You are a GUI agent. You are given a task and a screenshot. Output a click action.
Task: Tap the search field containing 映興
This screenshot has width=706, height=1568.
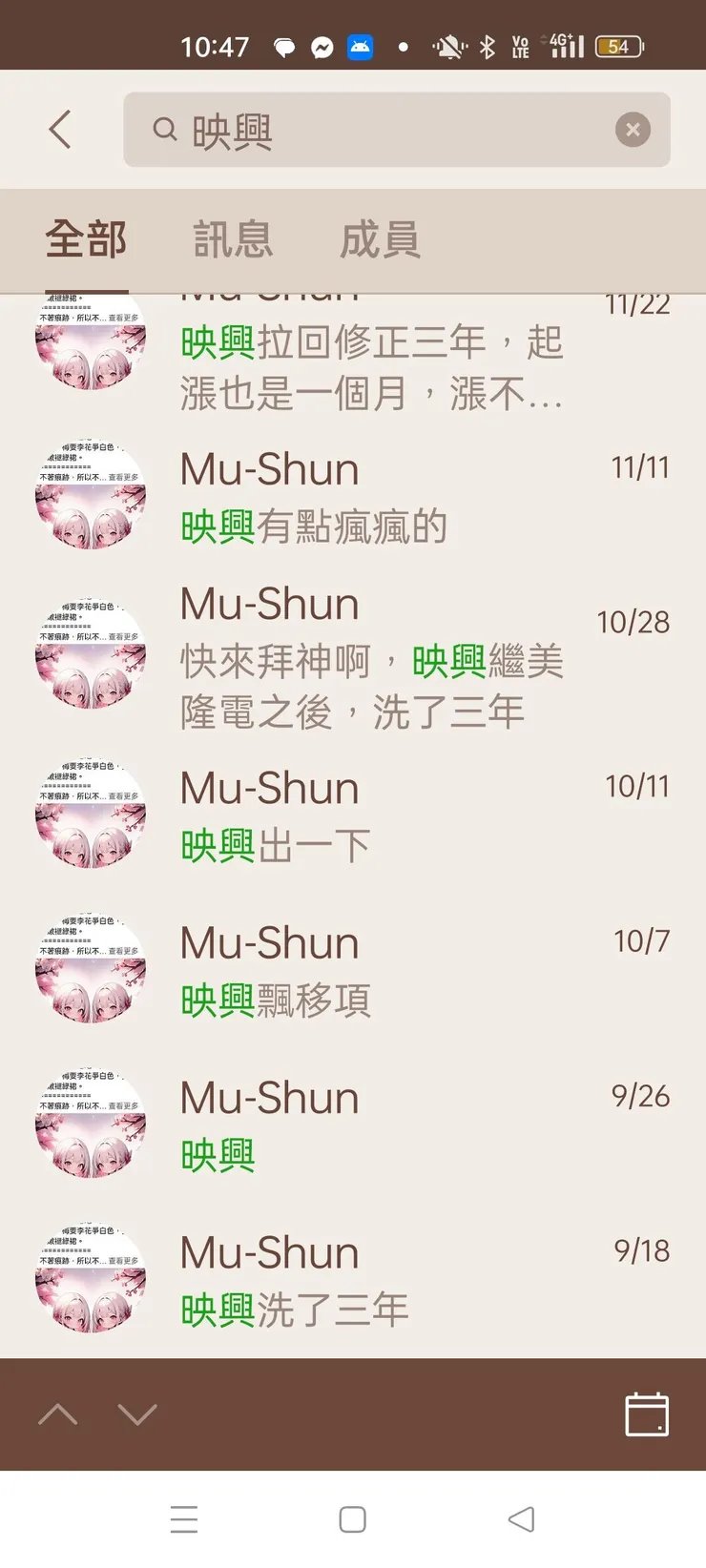pyautogui.click(x=382, y=130)
